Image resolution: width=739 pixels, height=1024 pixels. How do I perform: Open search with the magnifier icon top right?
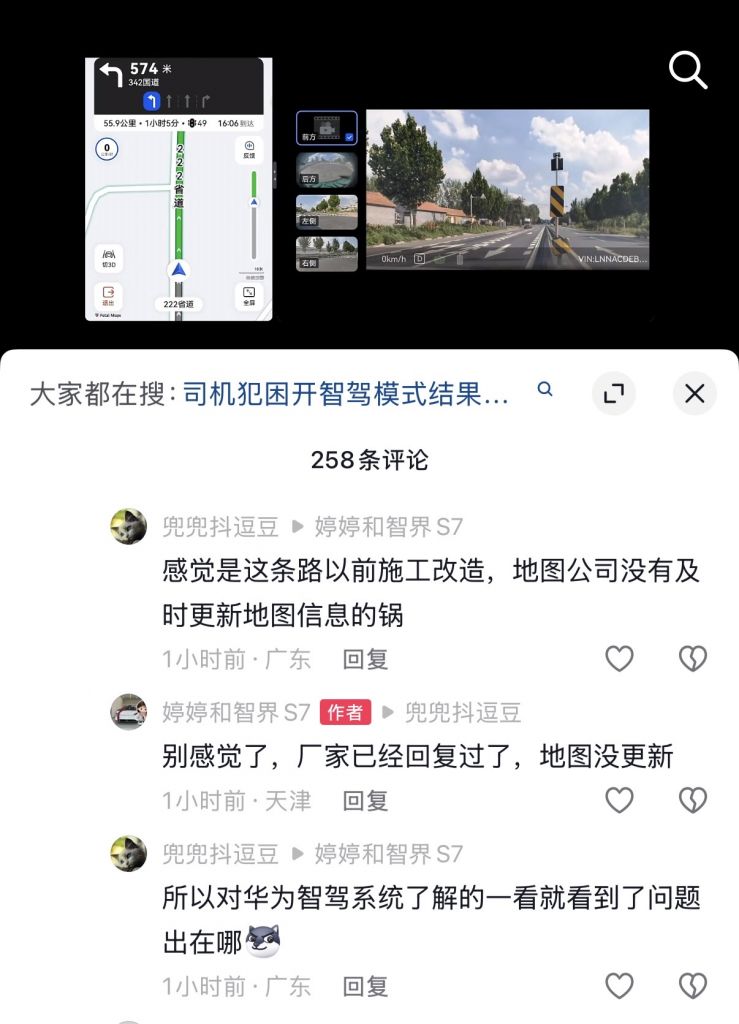(687, 69)
